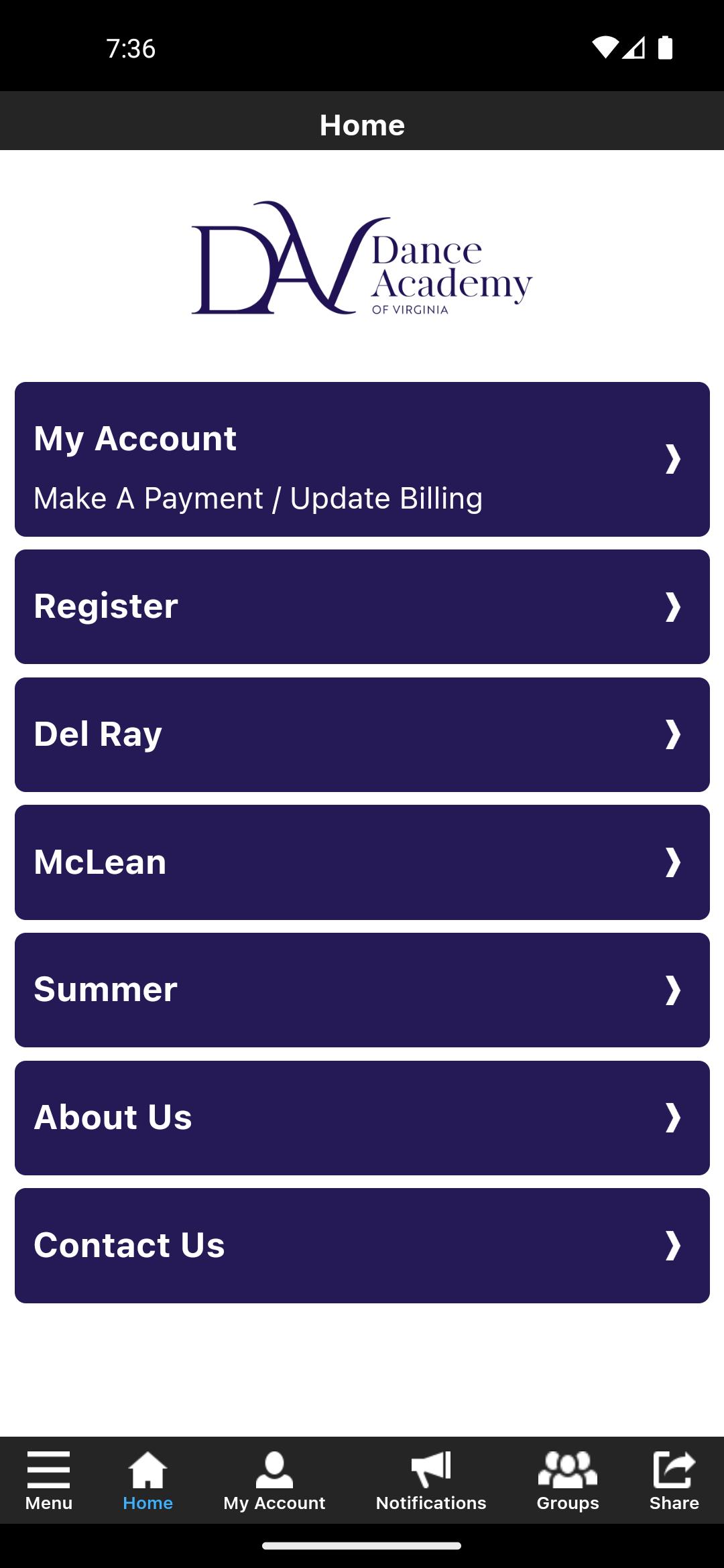Open the Del Ray location row

coord(362,734)
